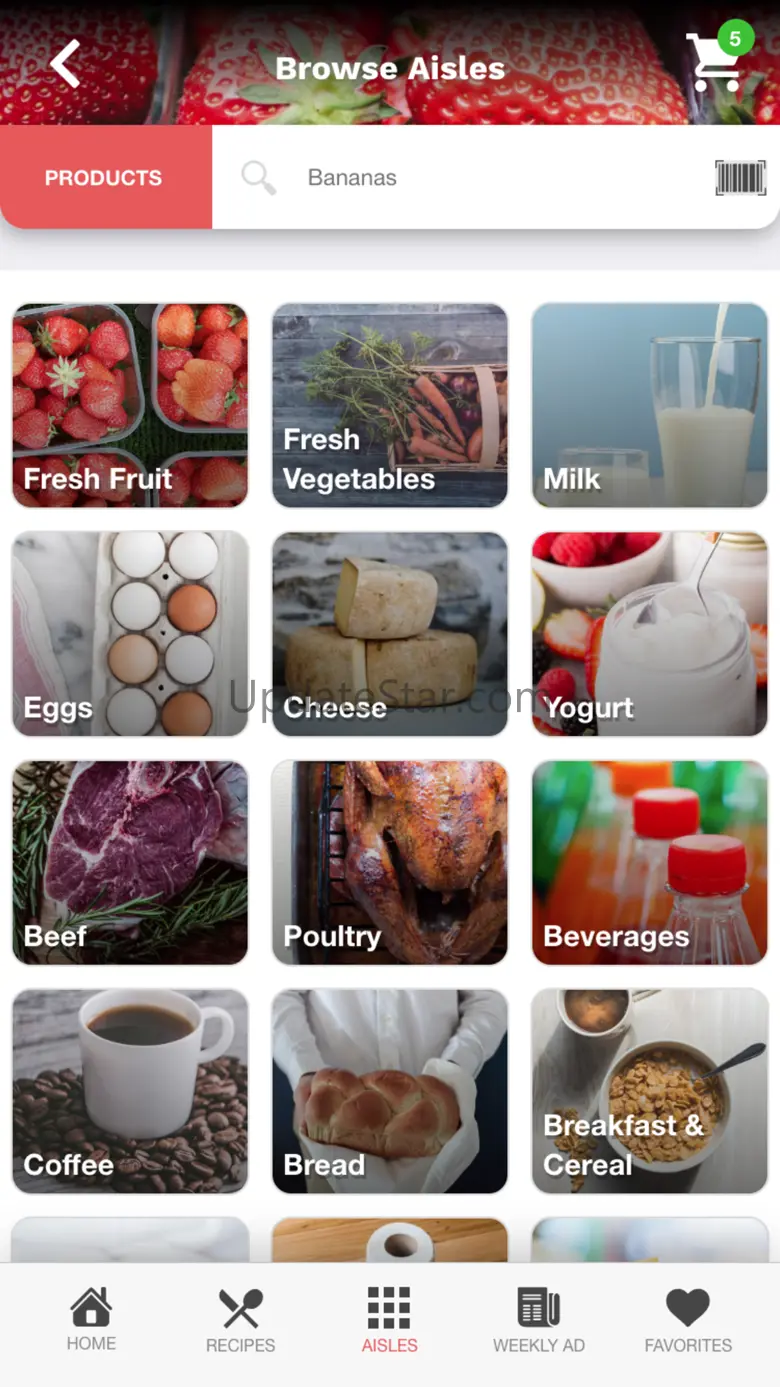Browse the Breakfast & Cereal aisle

click(x=650, y=1091)
